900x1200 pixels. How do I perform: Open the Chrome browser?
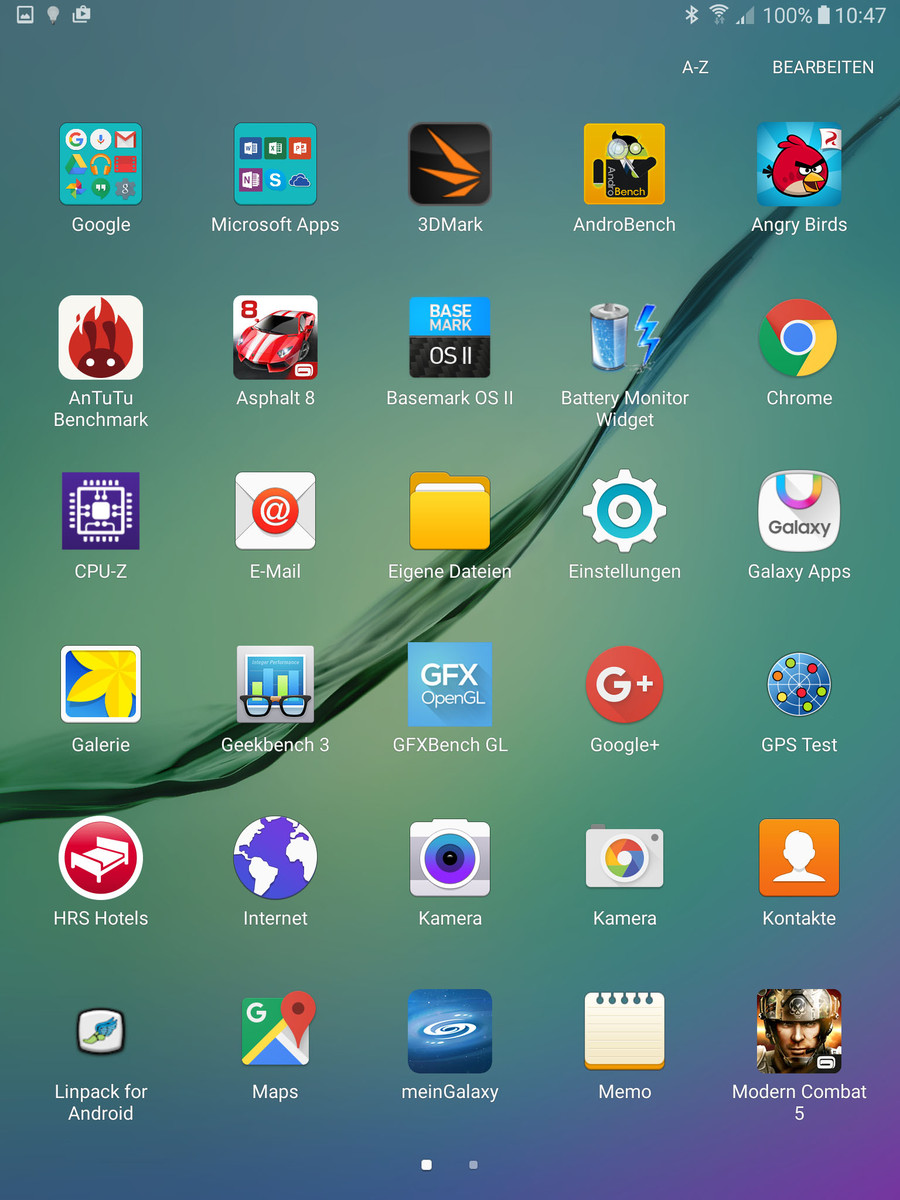coord(799,338)
